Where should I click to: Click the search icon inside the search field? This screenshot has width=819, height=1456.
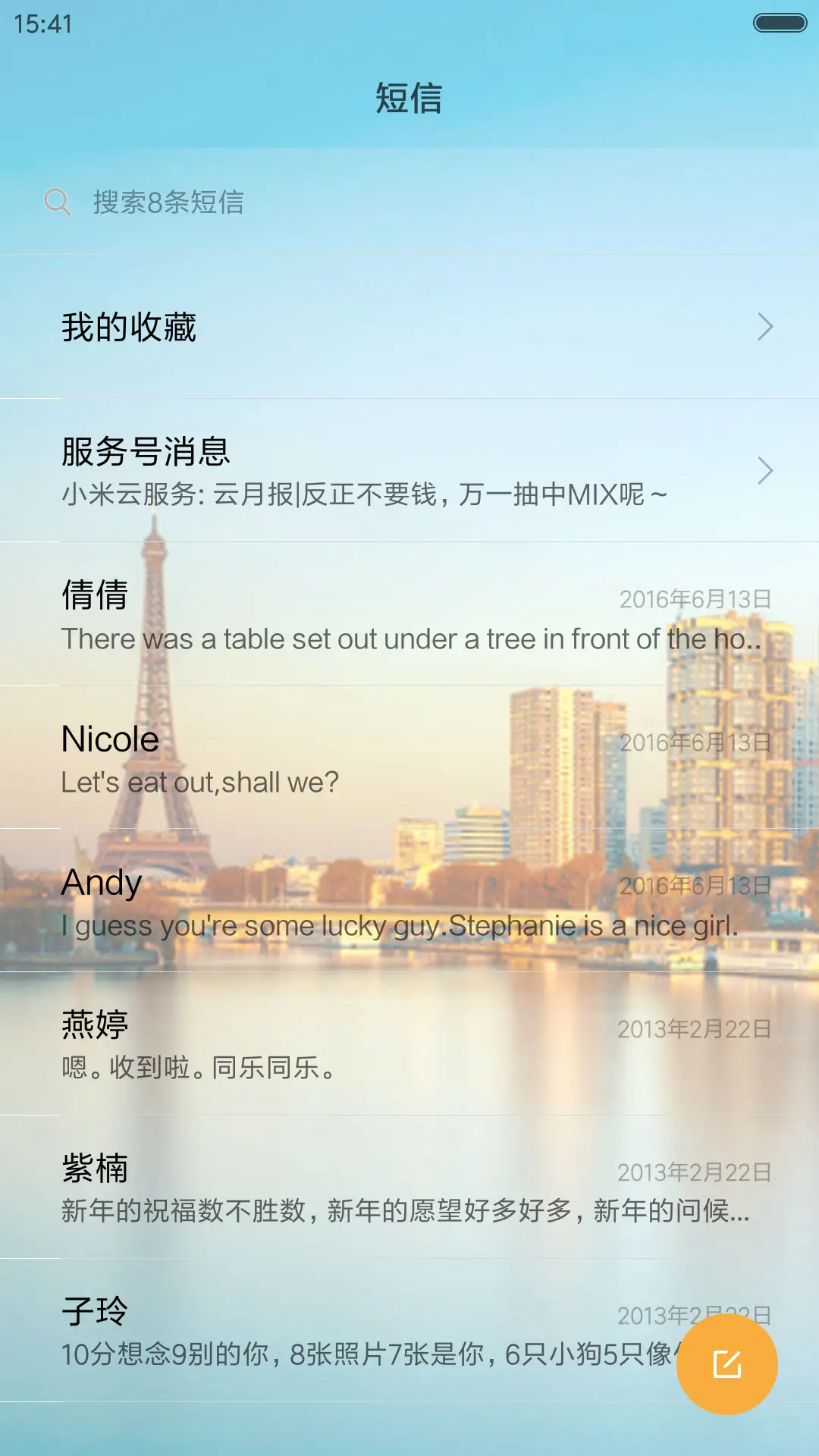(56, 202)
